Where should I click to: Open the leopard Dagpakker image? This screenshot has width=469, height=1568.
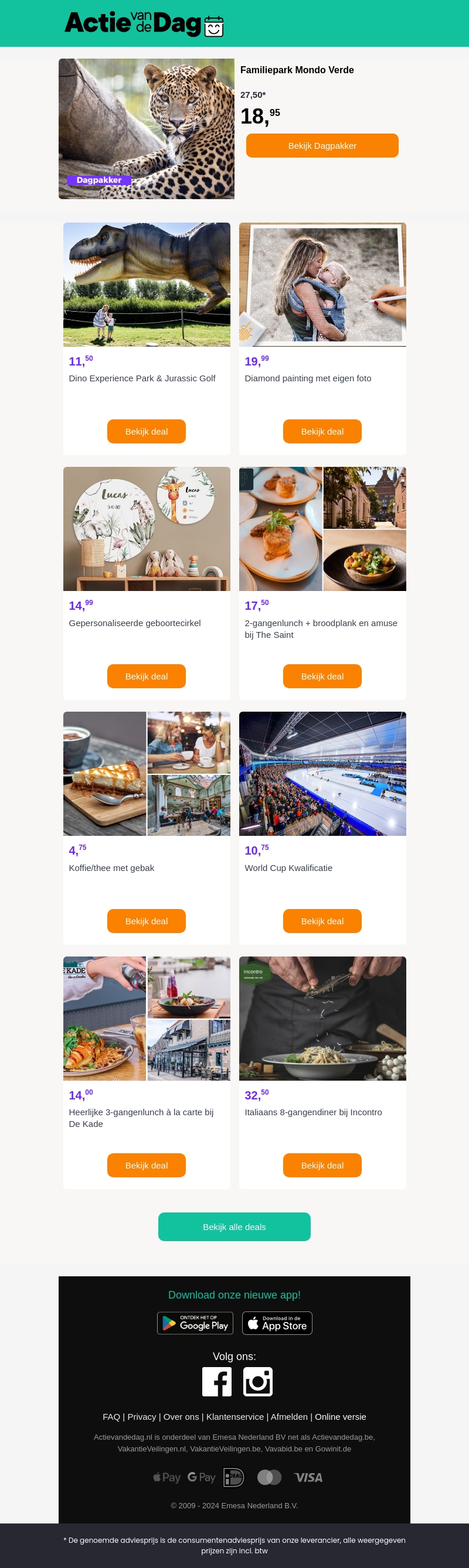(x=146, y=128)
